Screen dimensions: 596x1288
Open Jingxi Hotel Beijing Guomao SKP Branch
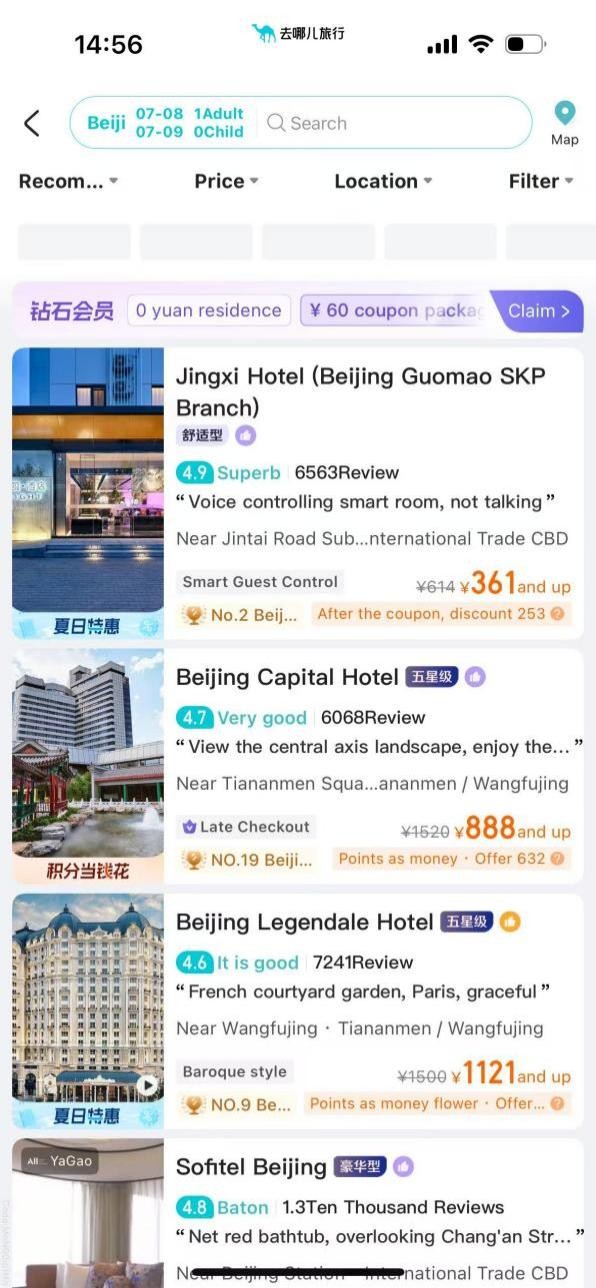[x=298, y=493]
